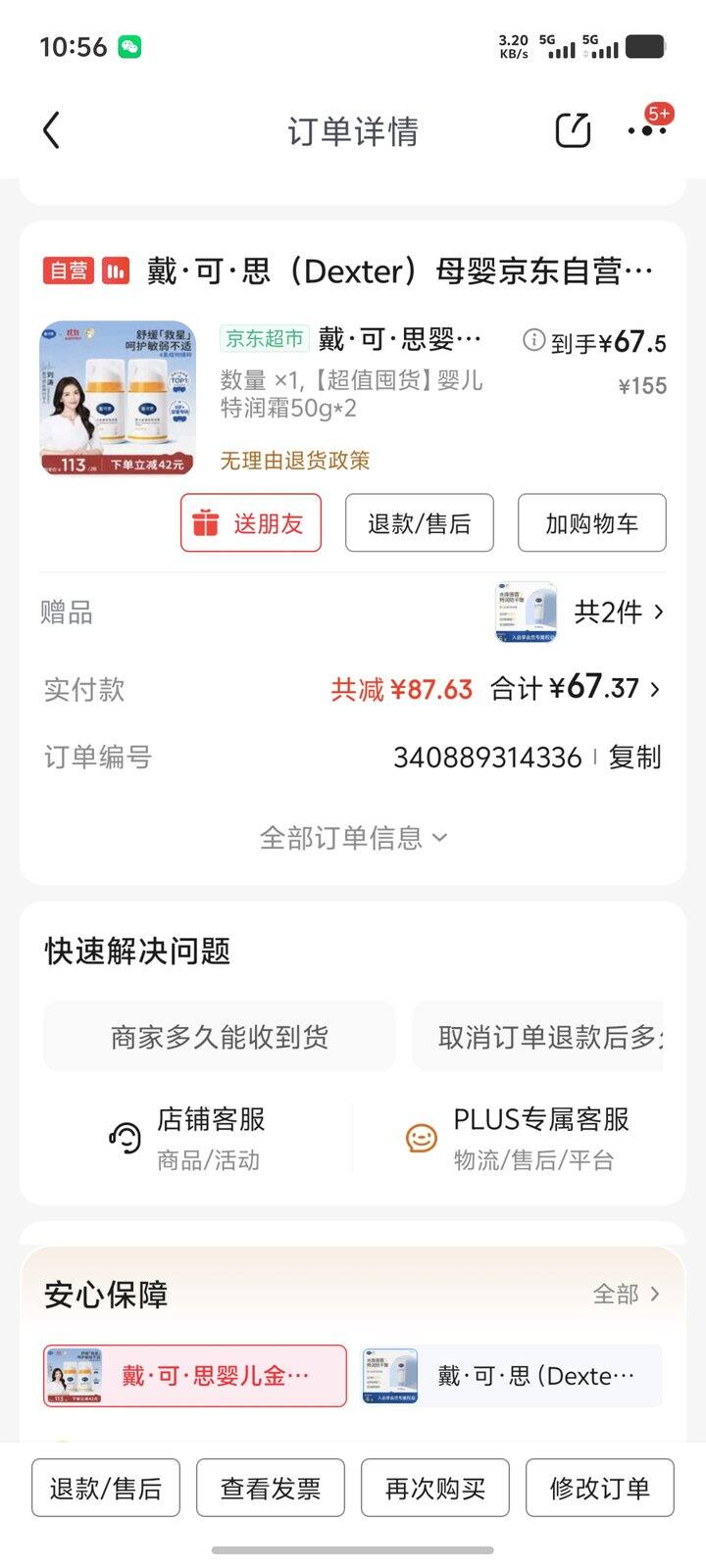This screenshot has width=706, height=1568.
Task: Share this order via the share icon
Action: coord(573,130)
